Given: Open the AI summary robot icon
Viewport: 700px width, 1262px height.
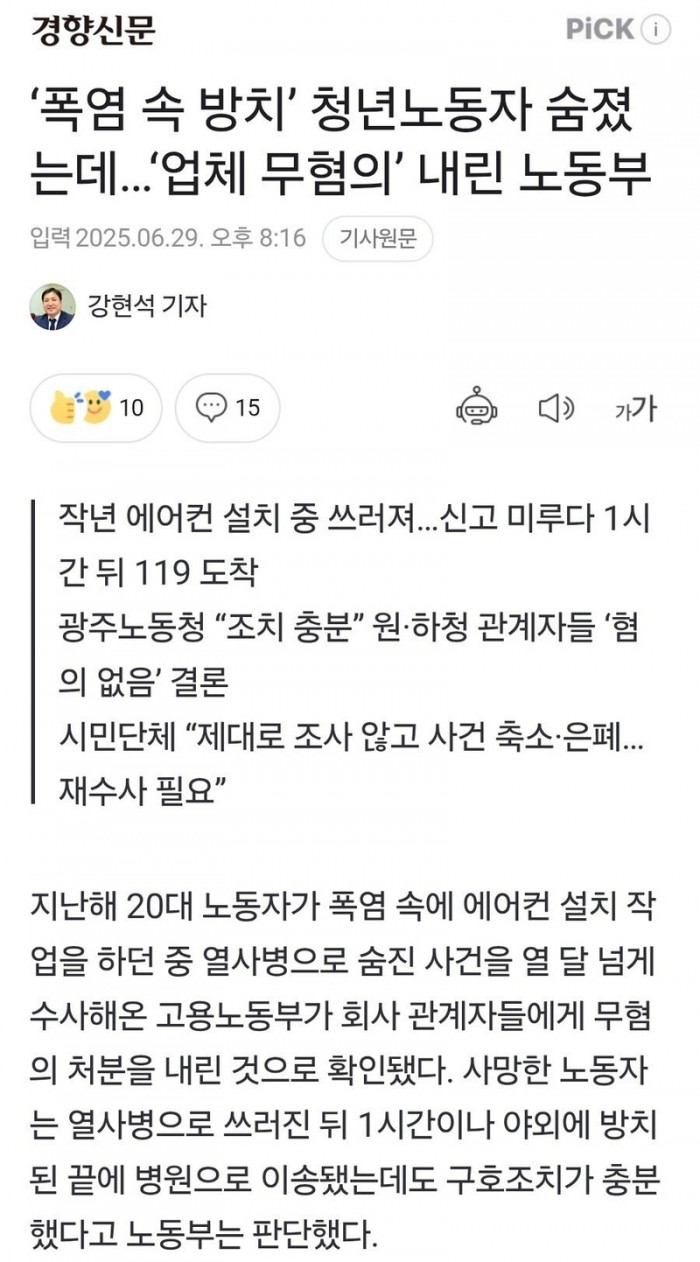Looking at the screenshot, I should [476, 408].
